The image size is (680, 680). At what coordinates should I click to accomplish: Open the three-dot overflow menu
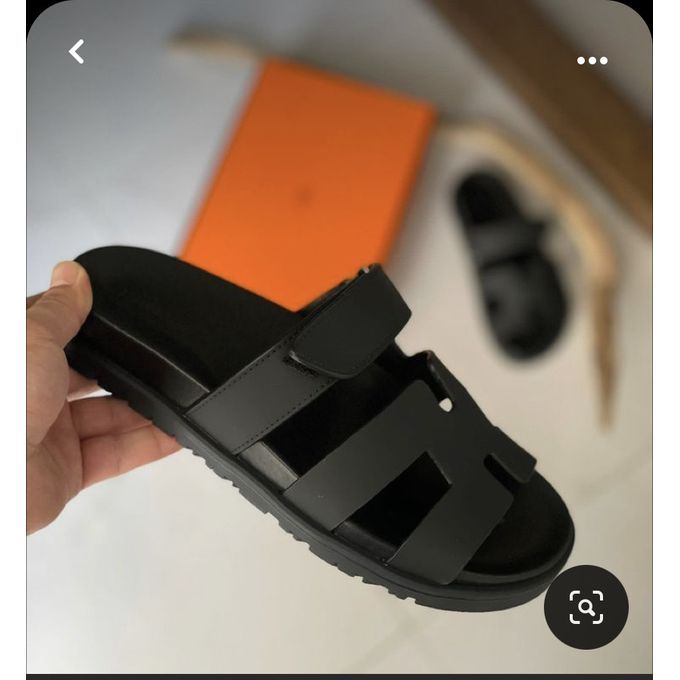click(x=592, y=61)
